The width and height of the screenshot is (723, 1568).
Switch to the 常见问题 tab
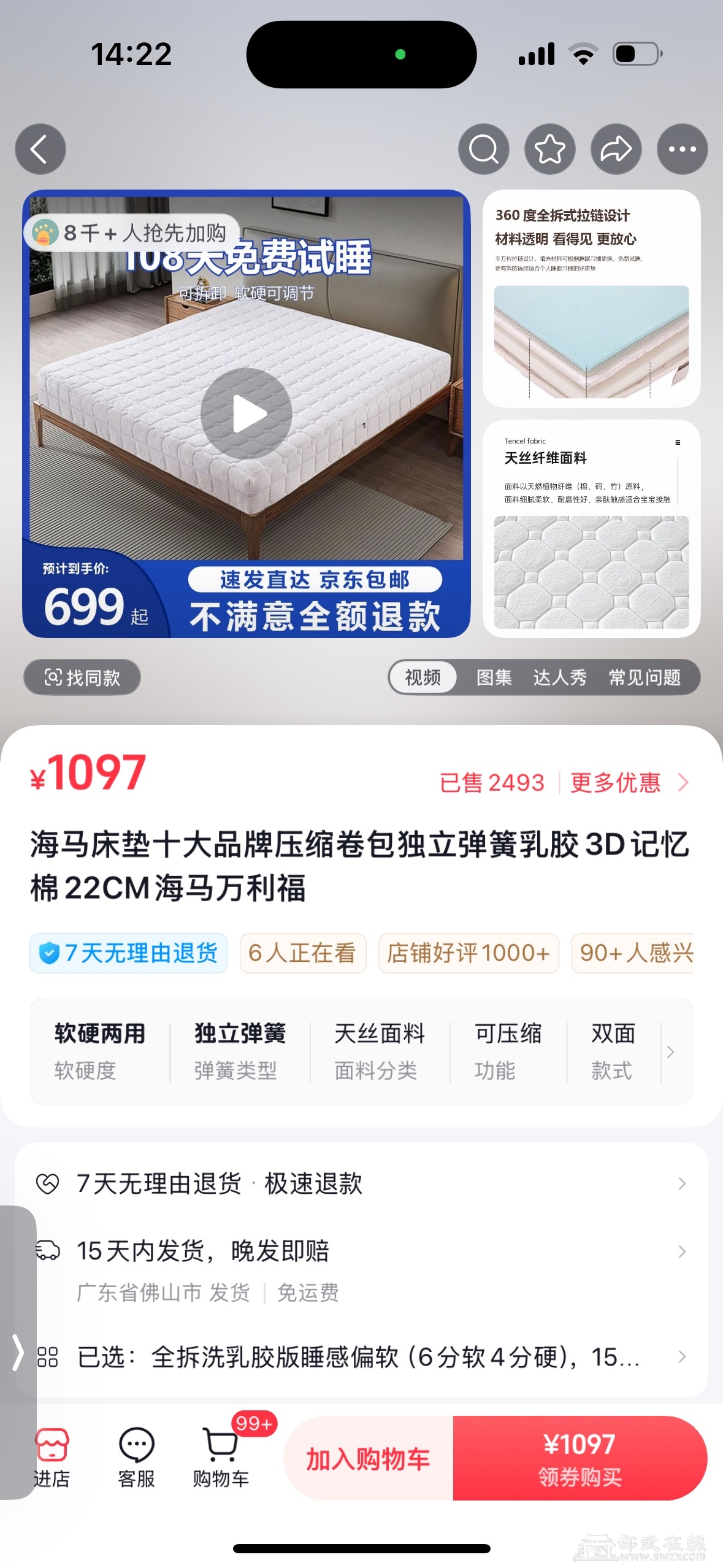(644, 677)
